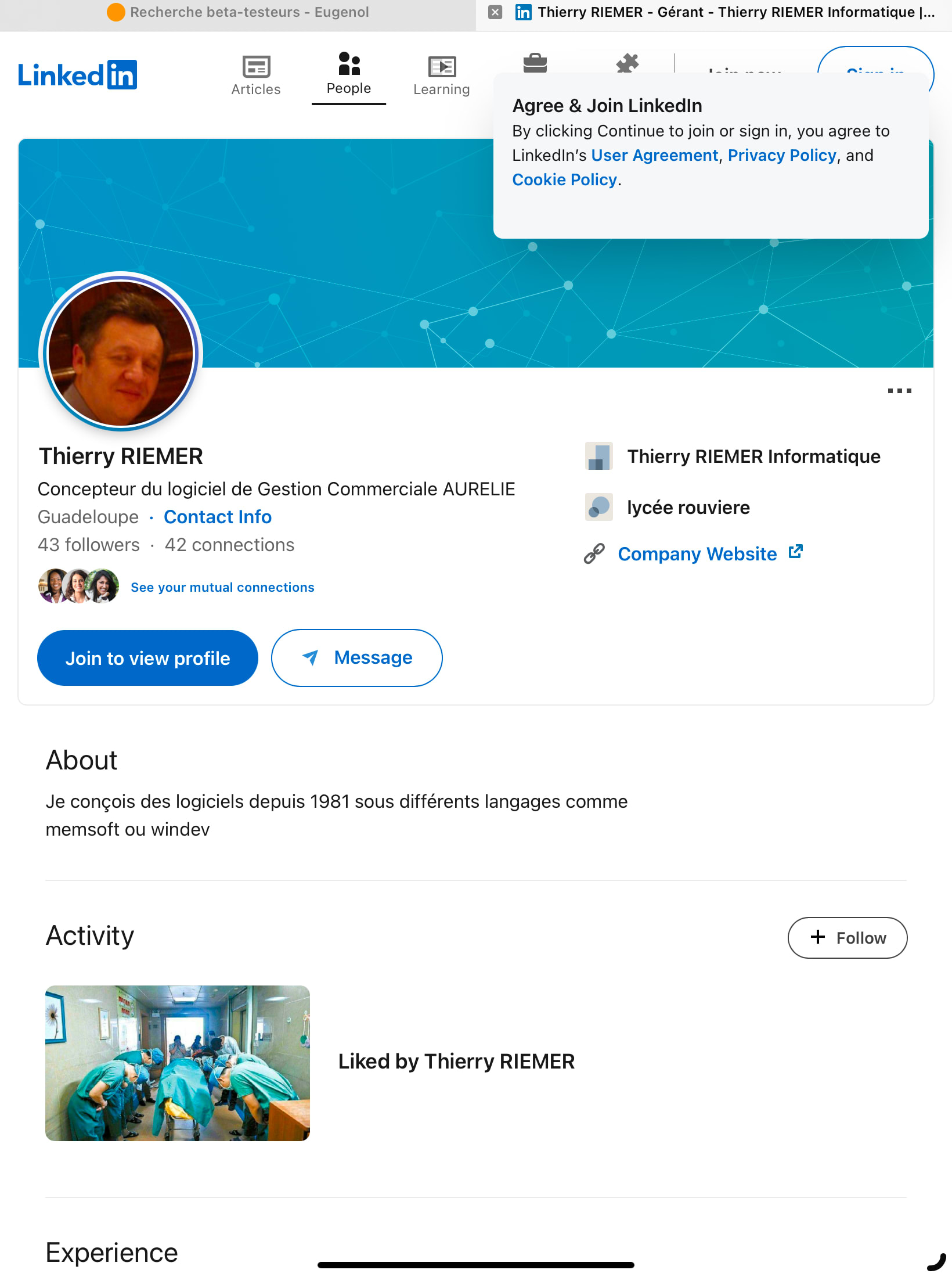The height and width of the screenshot is (1277, 952).
Task: Open the liked post thumbnail
Action: (178, 1063)
